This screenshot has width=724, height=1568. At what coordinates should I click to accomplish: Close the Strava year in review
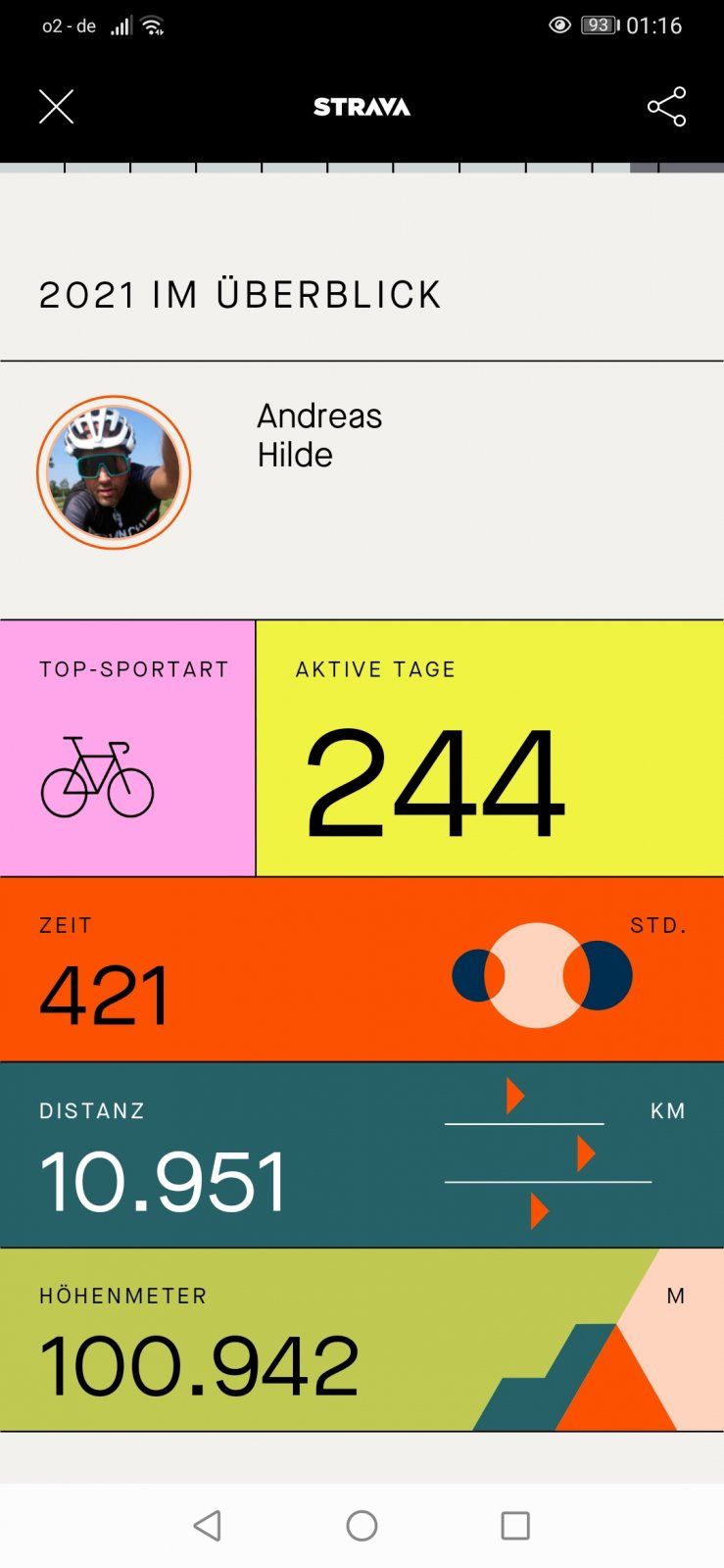(x=56, y=107)
